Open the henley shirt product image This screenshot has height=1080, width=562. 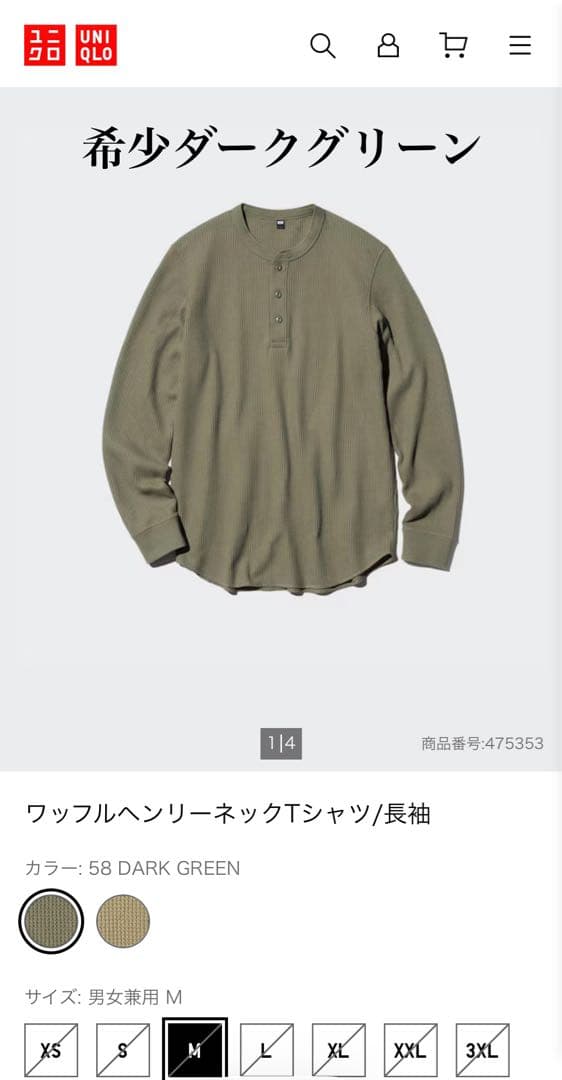pyautogui.click(x=282, y=399)
